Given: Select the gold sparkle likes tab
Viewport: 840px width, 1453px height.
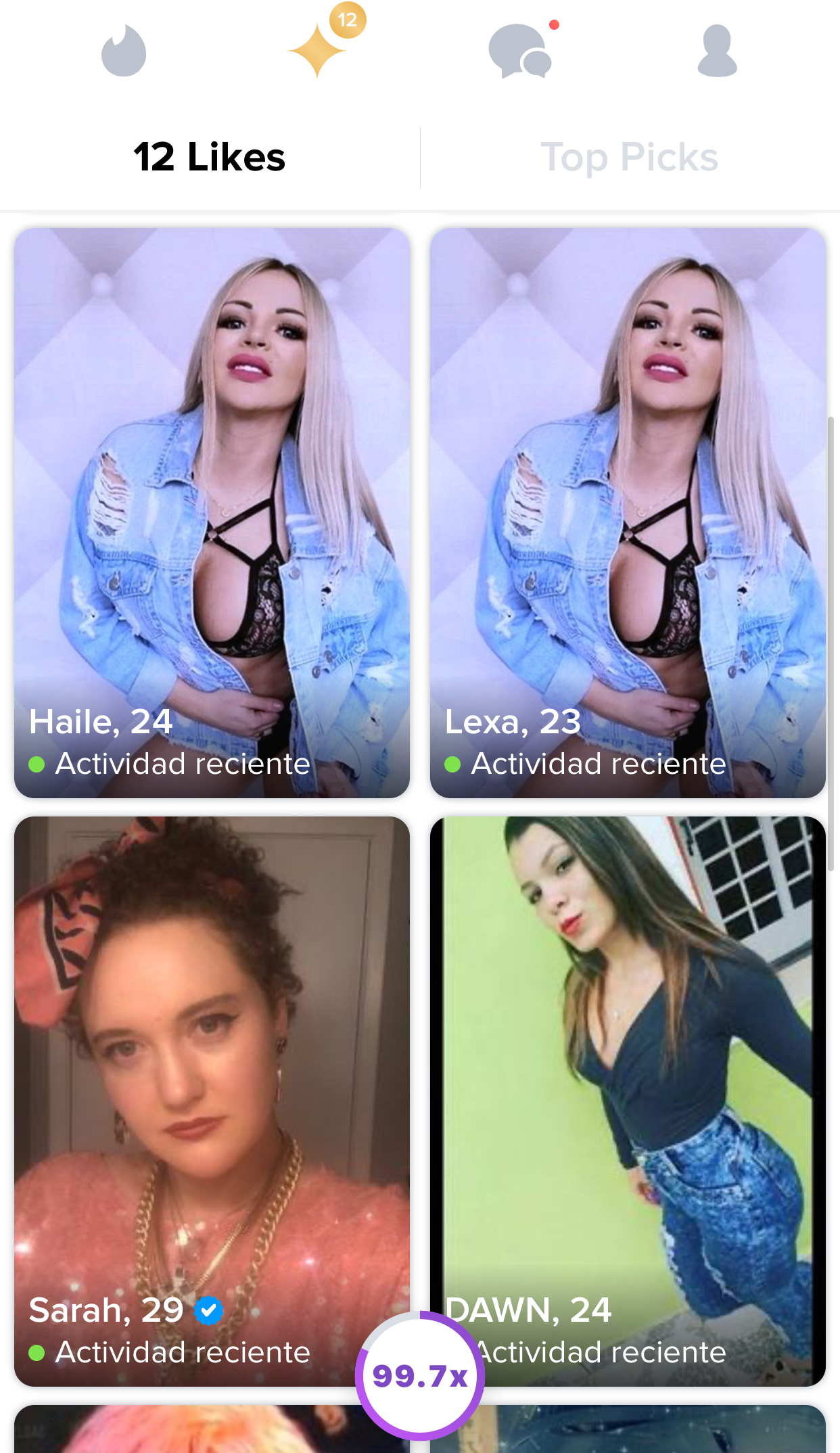Looking at the screenshot, I should (x=318, y=51).
